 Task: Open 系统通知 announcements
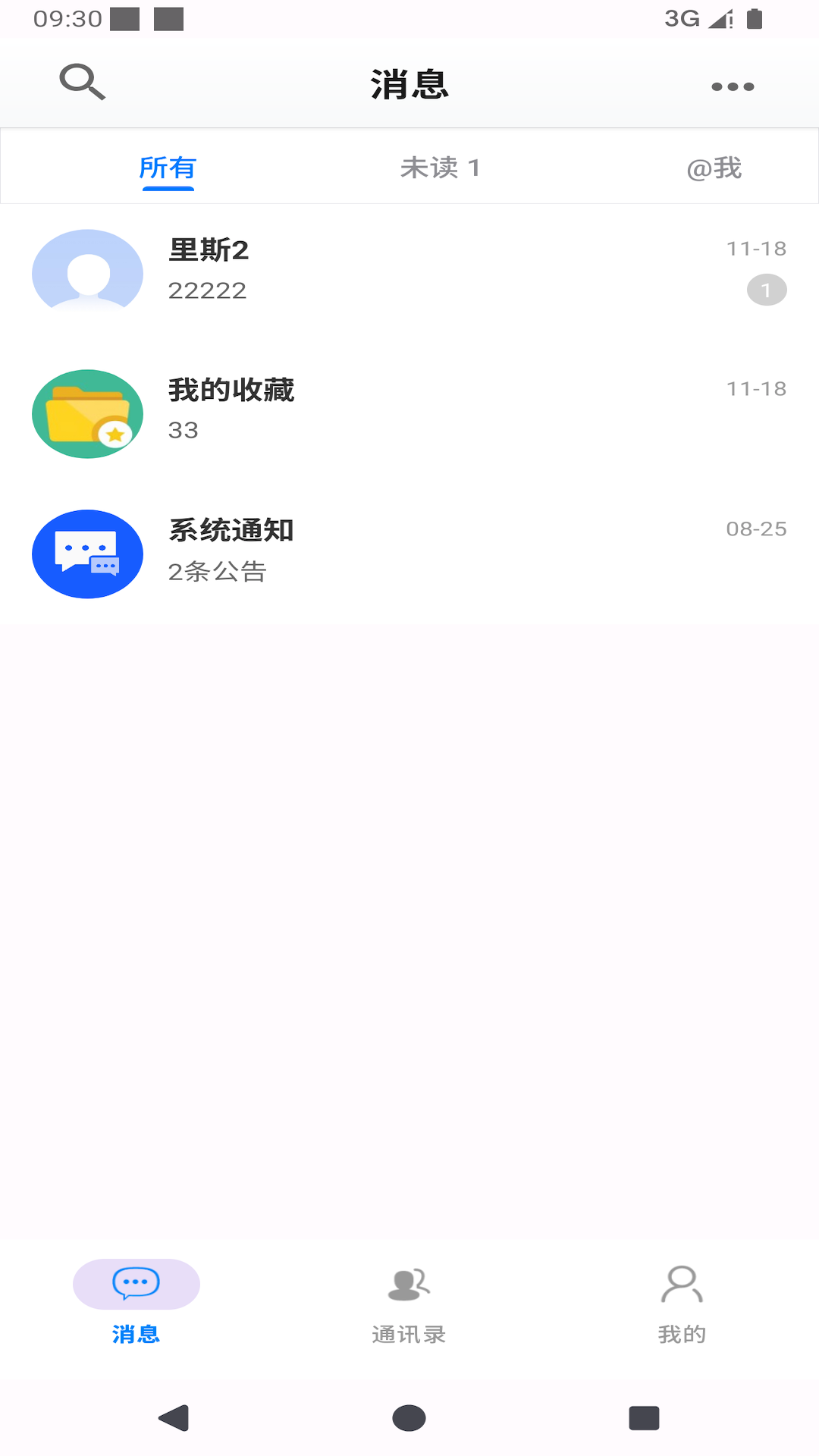[409, 551]
